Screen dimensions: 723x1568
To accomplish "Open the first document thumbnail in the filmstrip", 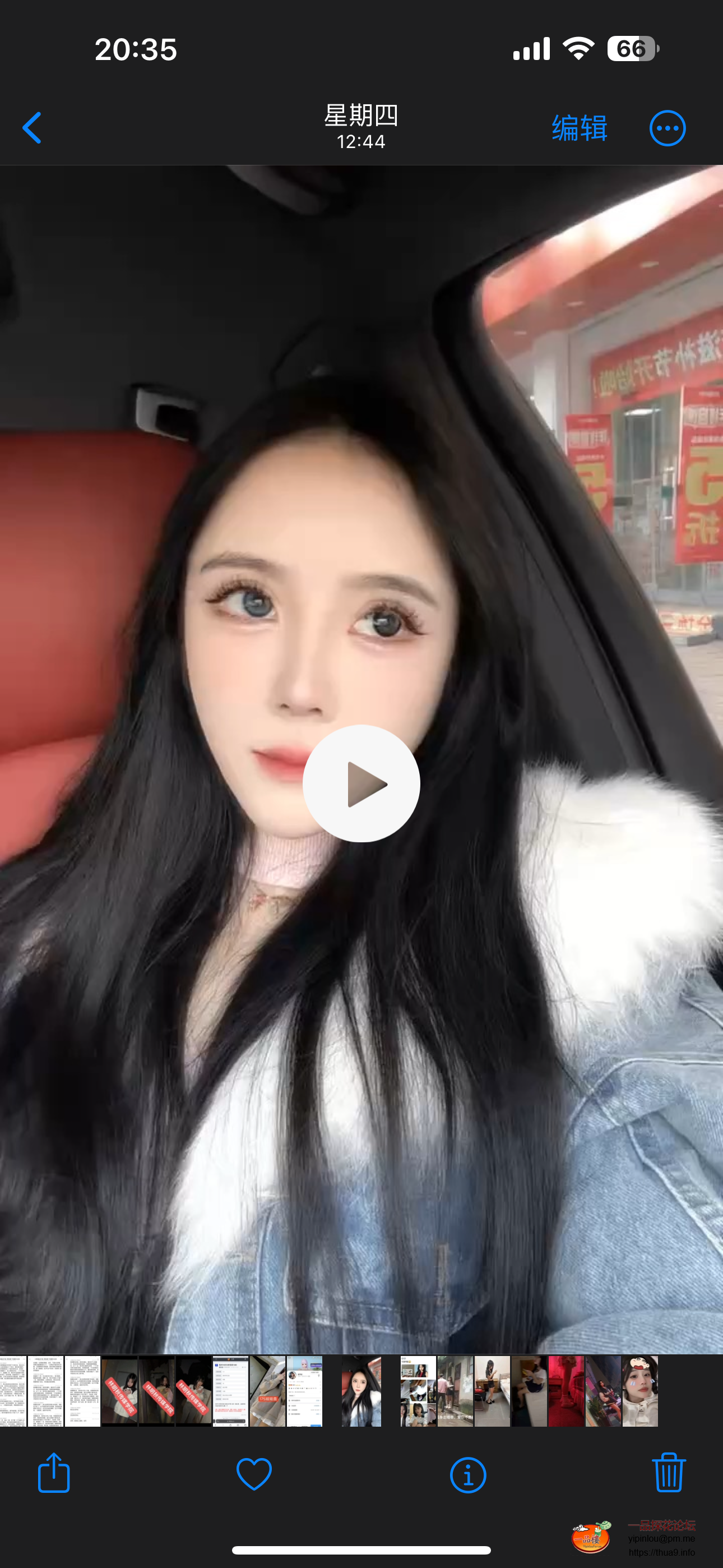I will [12, 1391].
